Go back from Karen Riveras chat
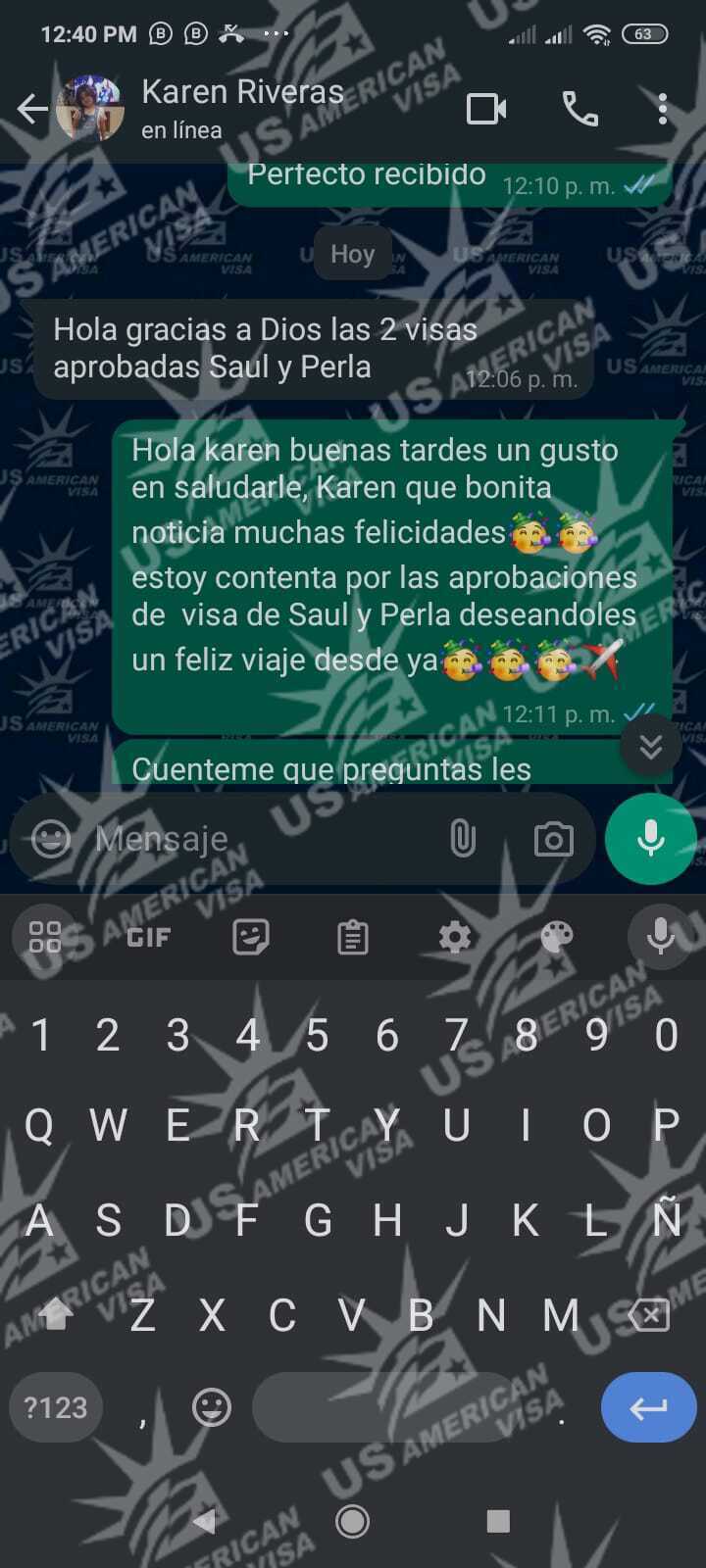The width and height of the screenshot is (706, 1568). click(x=32, y=109)
